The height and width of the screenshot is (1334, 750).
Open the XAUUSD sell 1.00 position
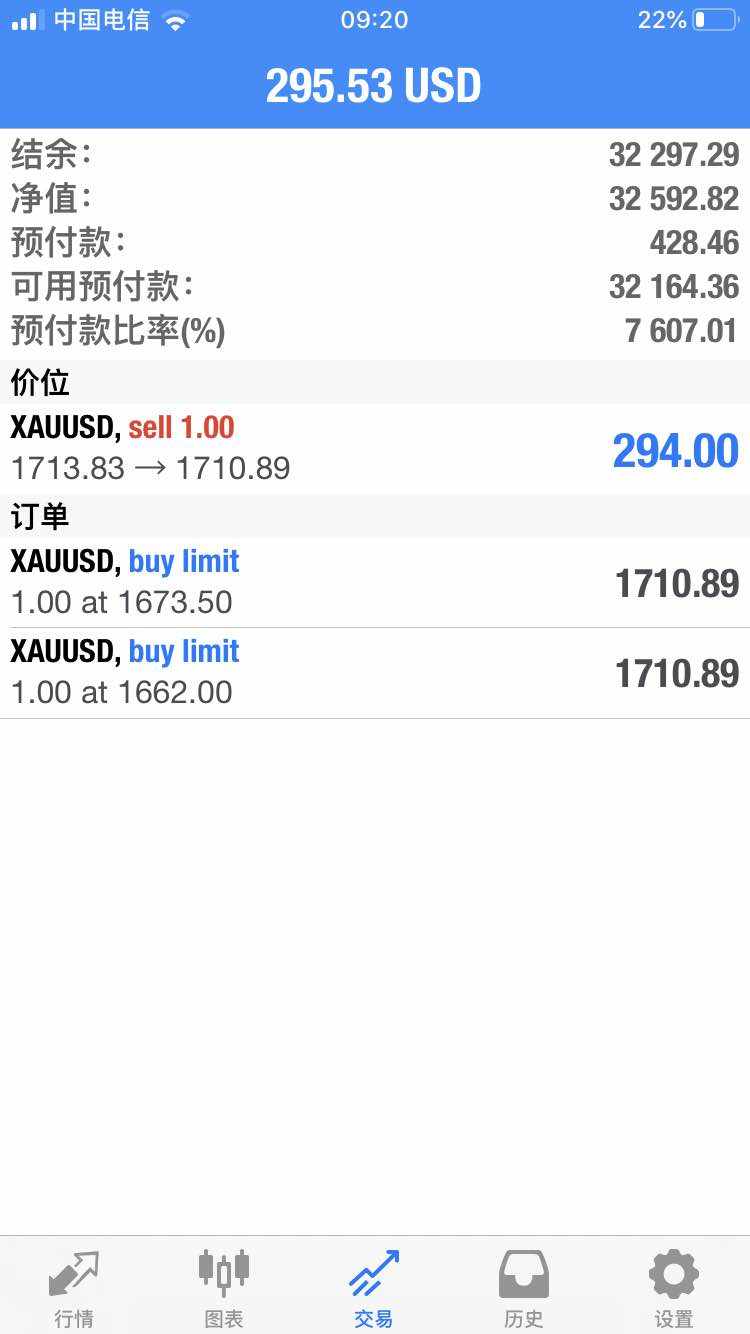[x=375, y=449]
